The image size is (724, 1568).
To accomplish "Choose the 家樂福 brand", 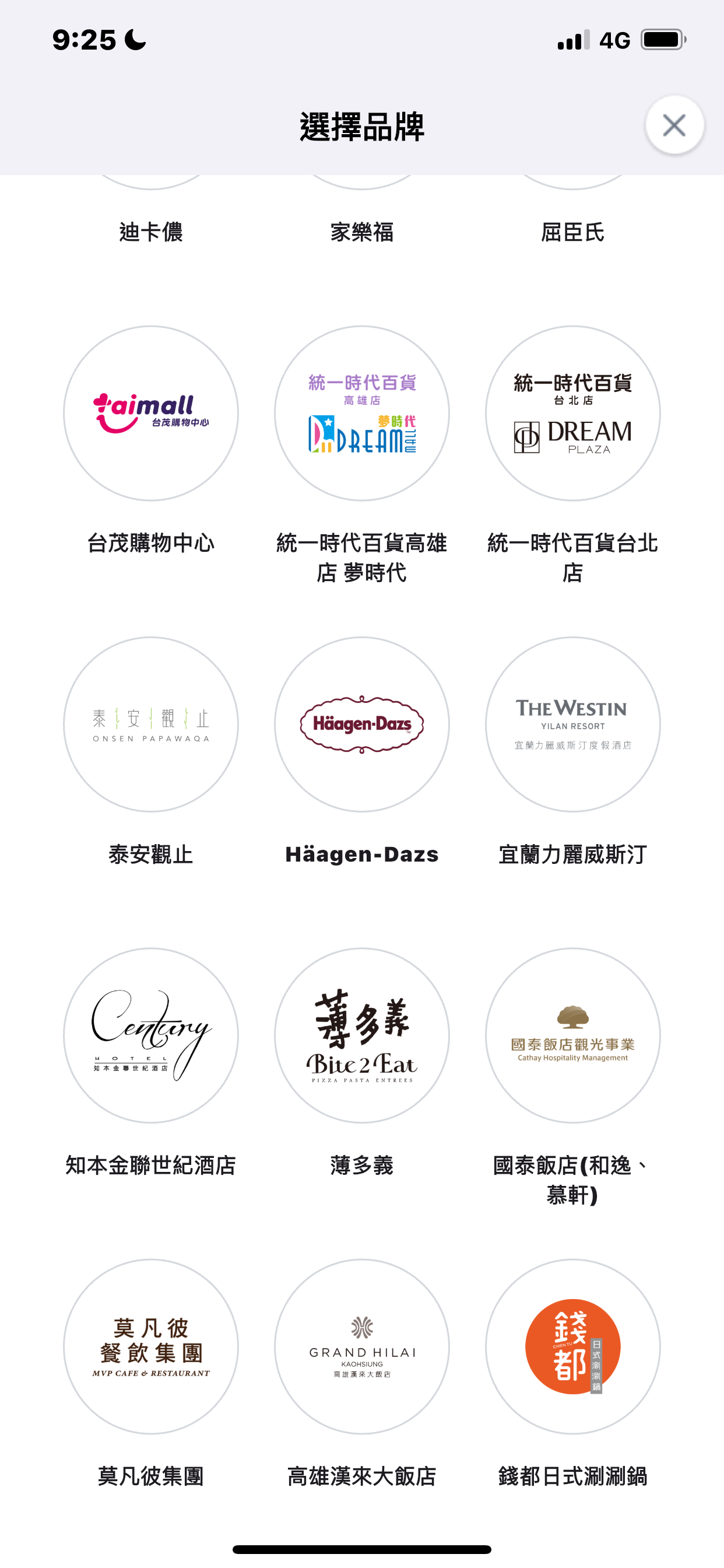I will point(361,230).
